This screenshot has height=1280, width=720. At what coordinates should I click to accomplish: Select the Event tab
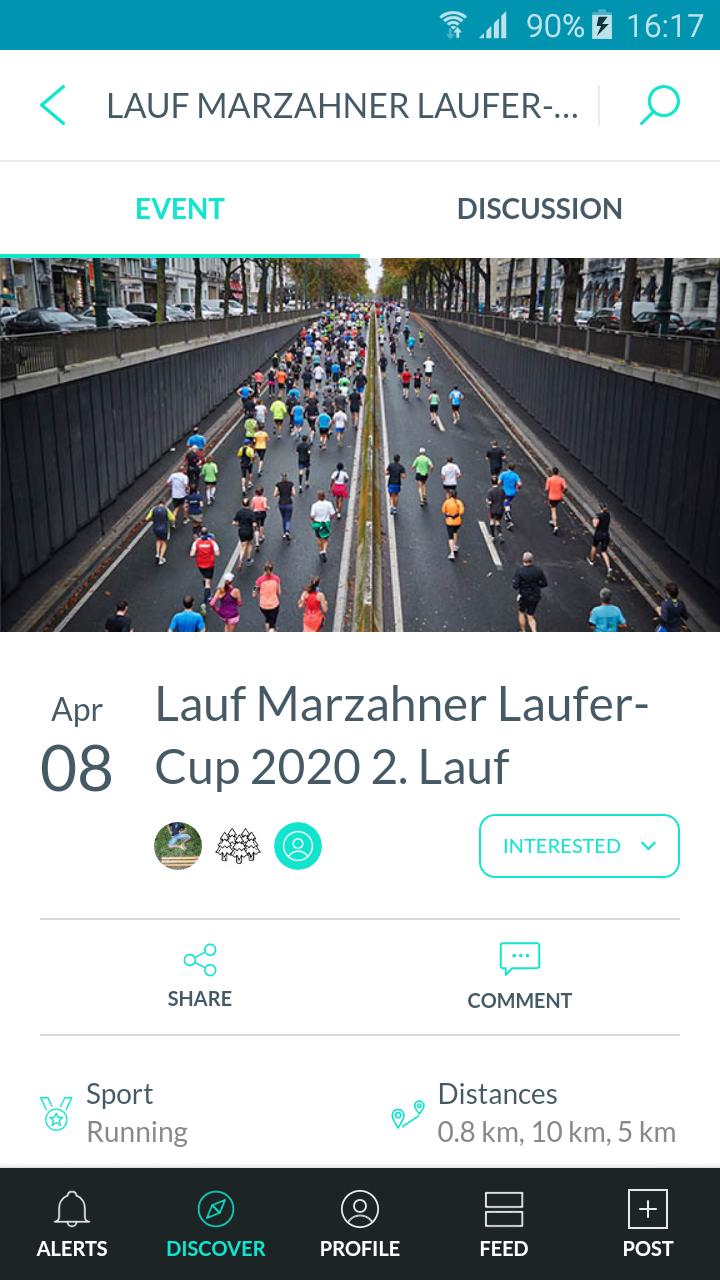pos(180,209)
